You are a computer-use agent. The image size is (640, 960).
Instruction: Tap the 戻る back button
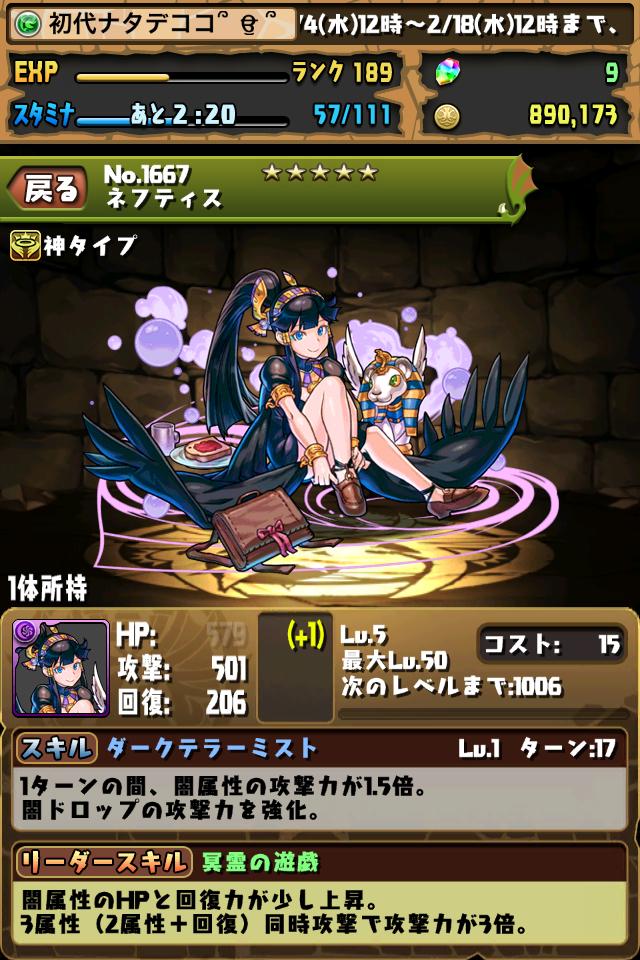pyautogui.click(x=48, y=190)
